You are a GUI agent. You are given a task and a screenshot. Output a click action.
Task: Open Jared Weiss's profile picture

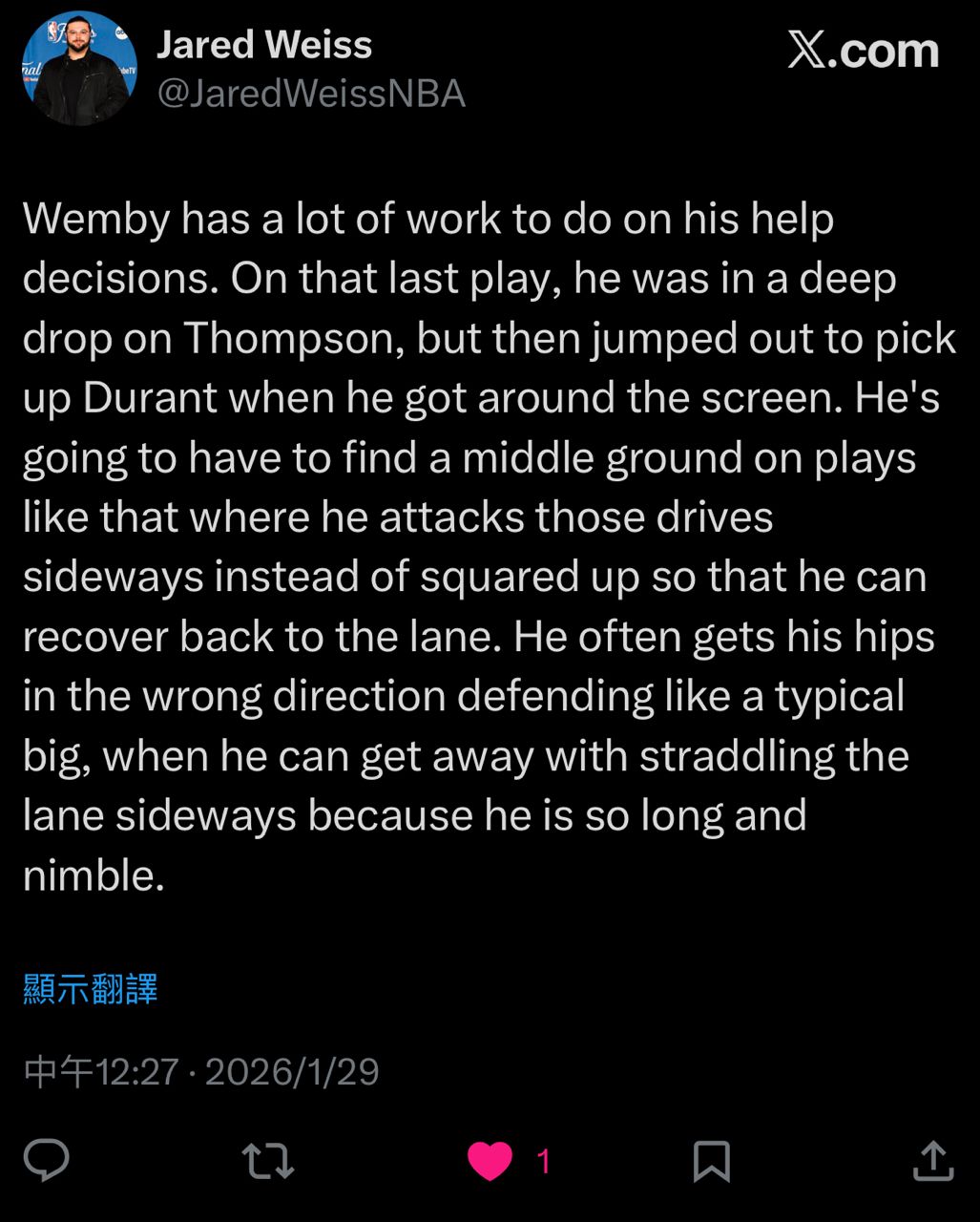pyautogui.click(x=78, y=69)
